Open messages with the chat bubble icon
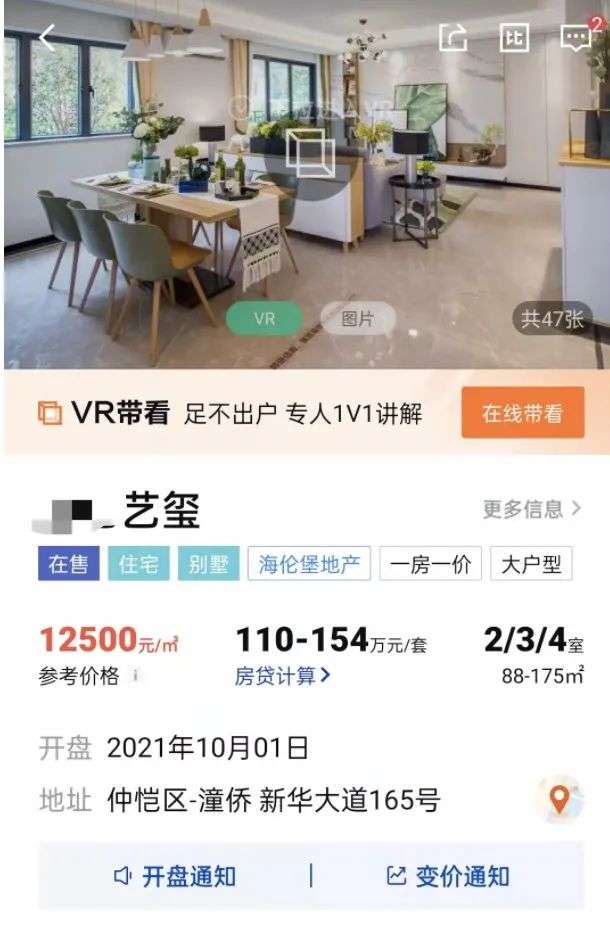 point(576,39)
